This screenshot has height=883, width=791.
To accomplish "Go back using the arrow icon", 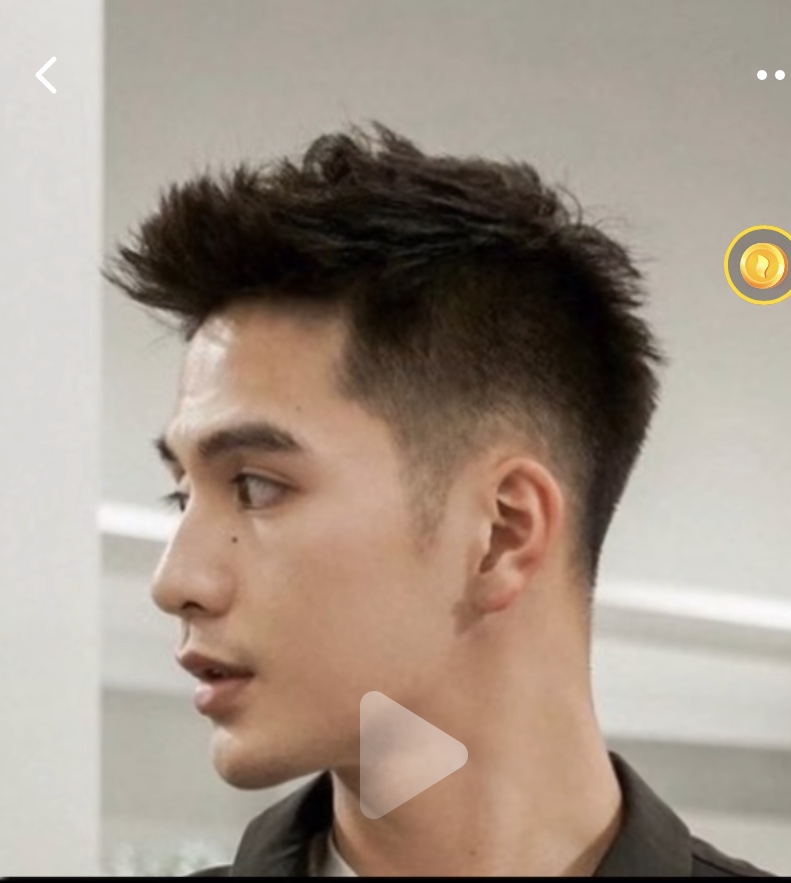I will 46,75.
